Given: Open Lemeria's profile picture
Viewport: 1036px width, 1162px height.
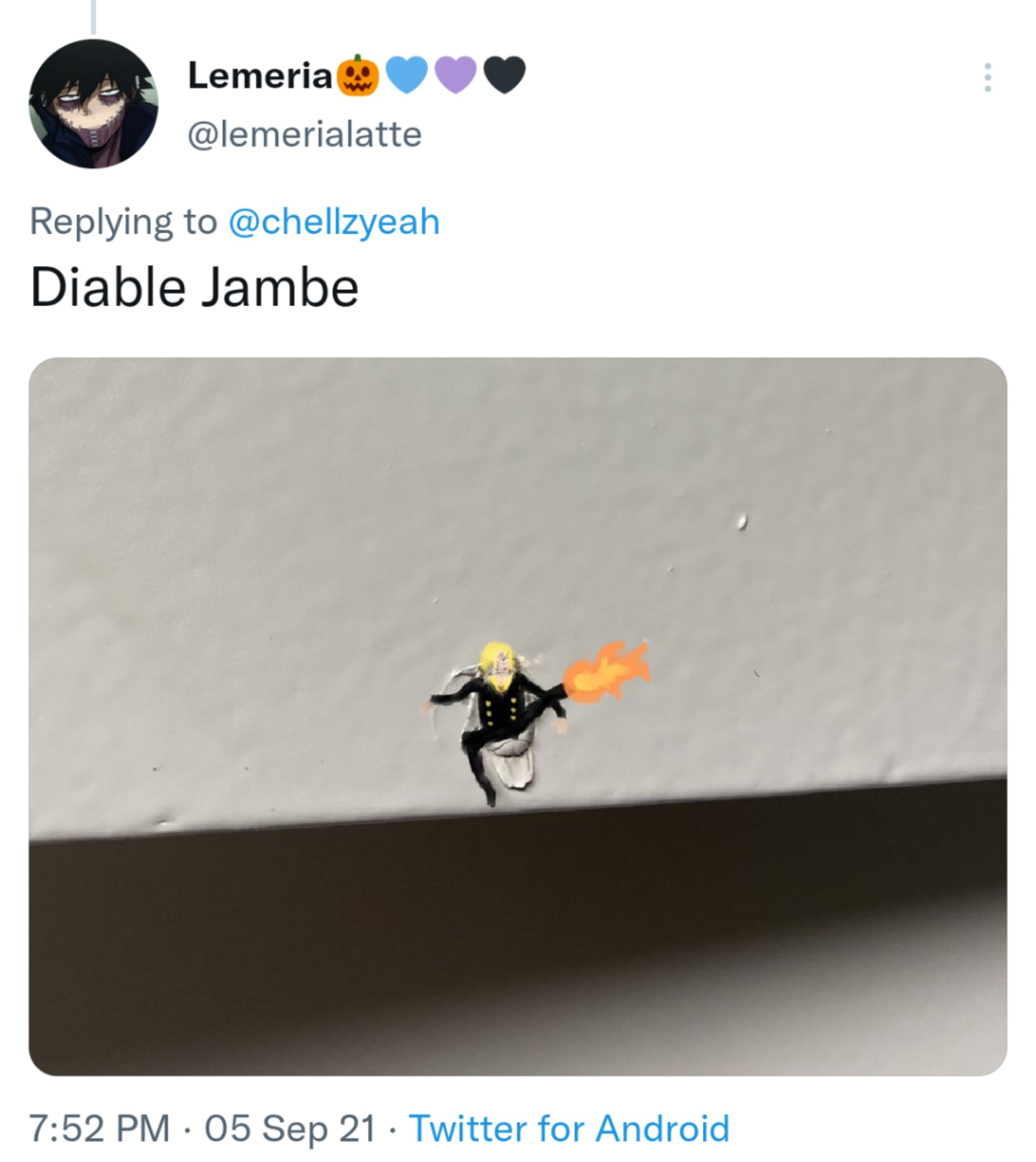Looking at the screenshot, I should click(x=94, y=104).
